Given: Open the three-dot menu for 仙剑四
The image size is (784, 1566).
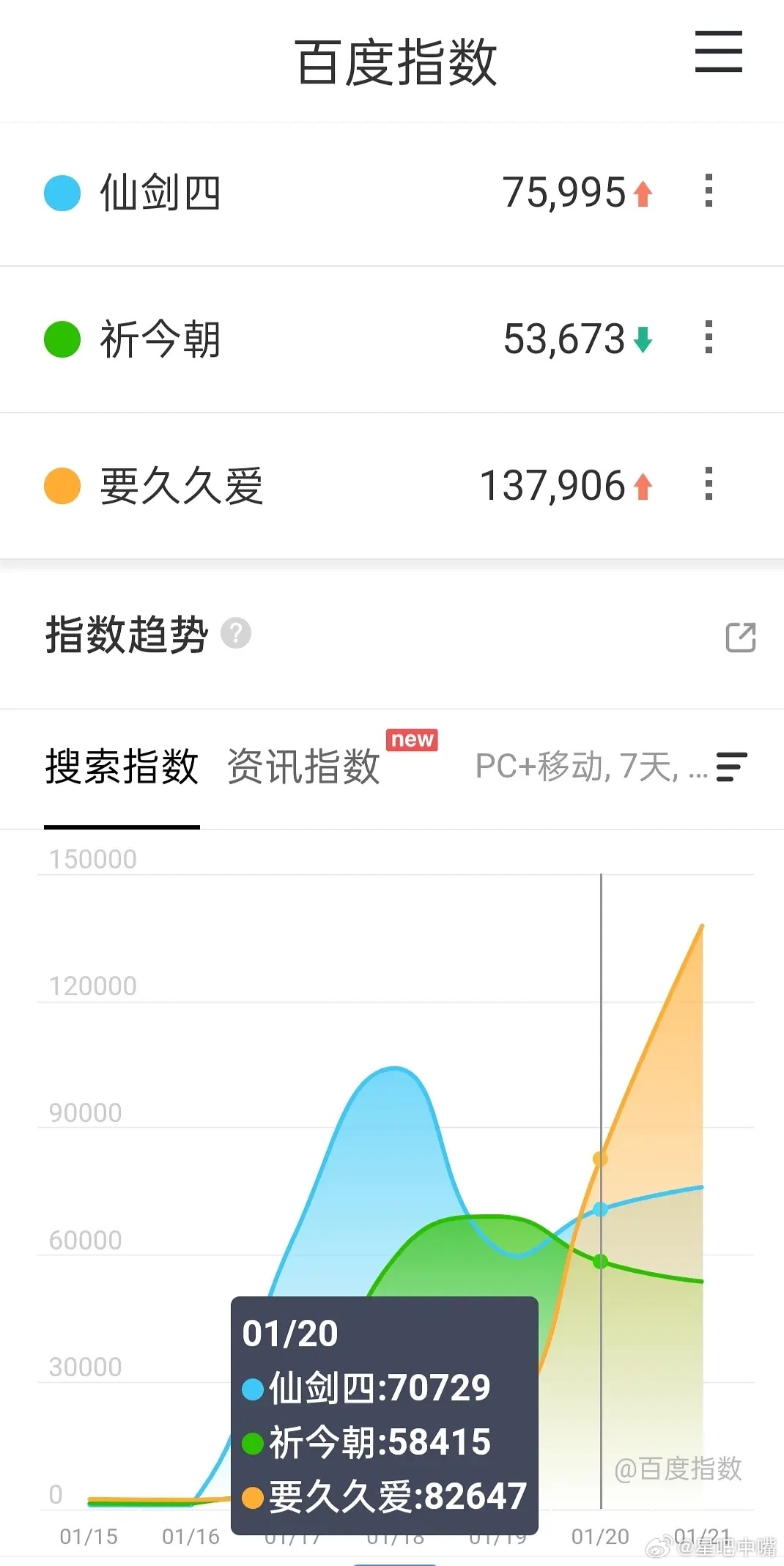Looking at the screenshot, I should coord(707,193).
